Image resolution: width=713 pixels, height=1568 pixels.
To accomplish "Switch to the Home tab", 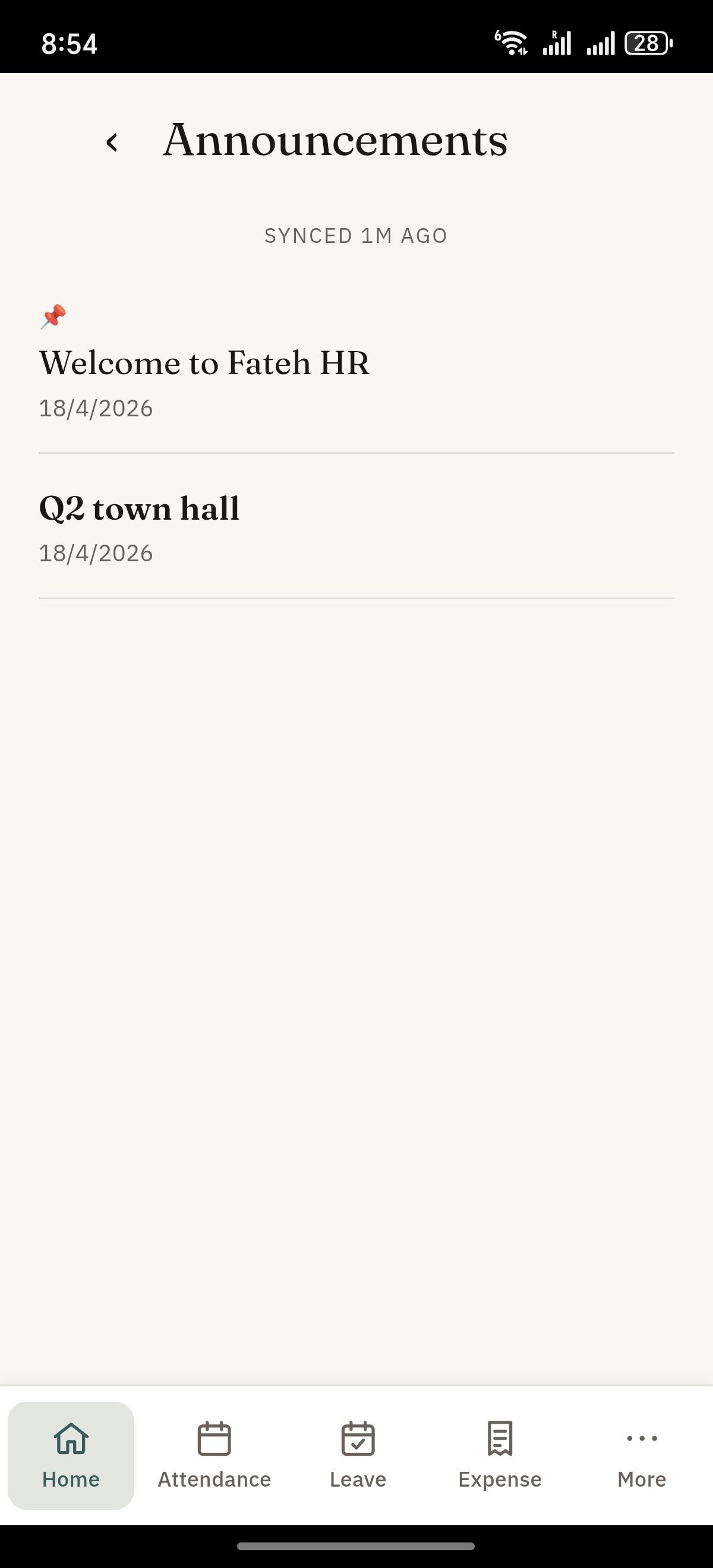I will coord(71,1455).
